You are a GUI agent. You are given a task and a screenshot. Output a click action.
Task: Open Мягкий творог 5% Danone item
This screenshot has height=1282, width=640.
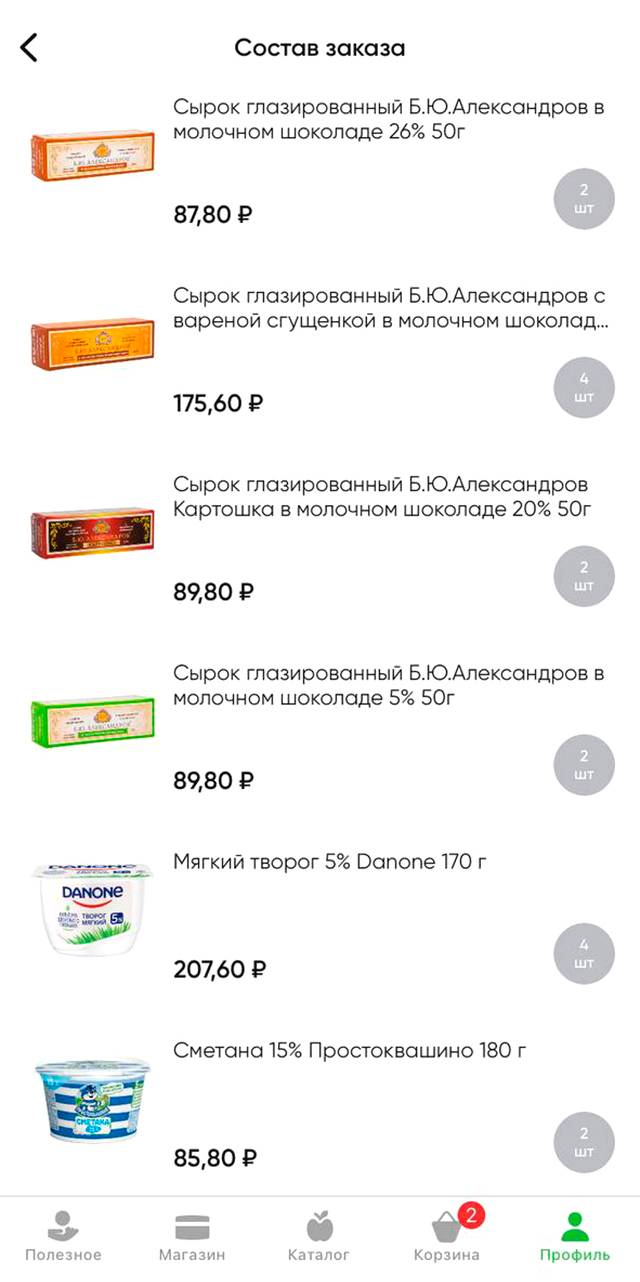pos(320,915)
